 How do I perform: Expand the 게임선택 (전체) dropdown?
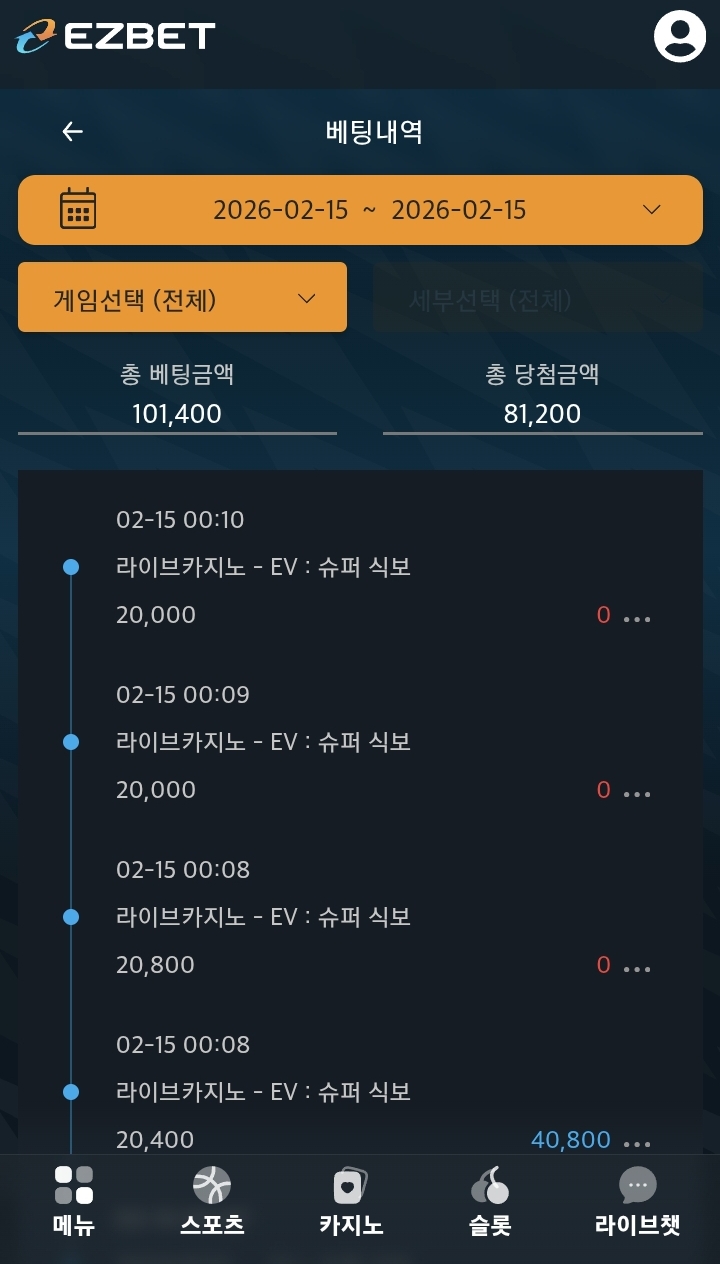(182, 298)
